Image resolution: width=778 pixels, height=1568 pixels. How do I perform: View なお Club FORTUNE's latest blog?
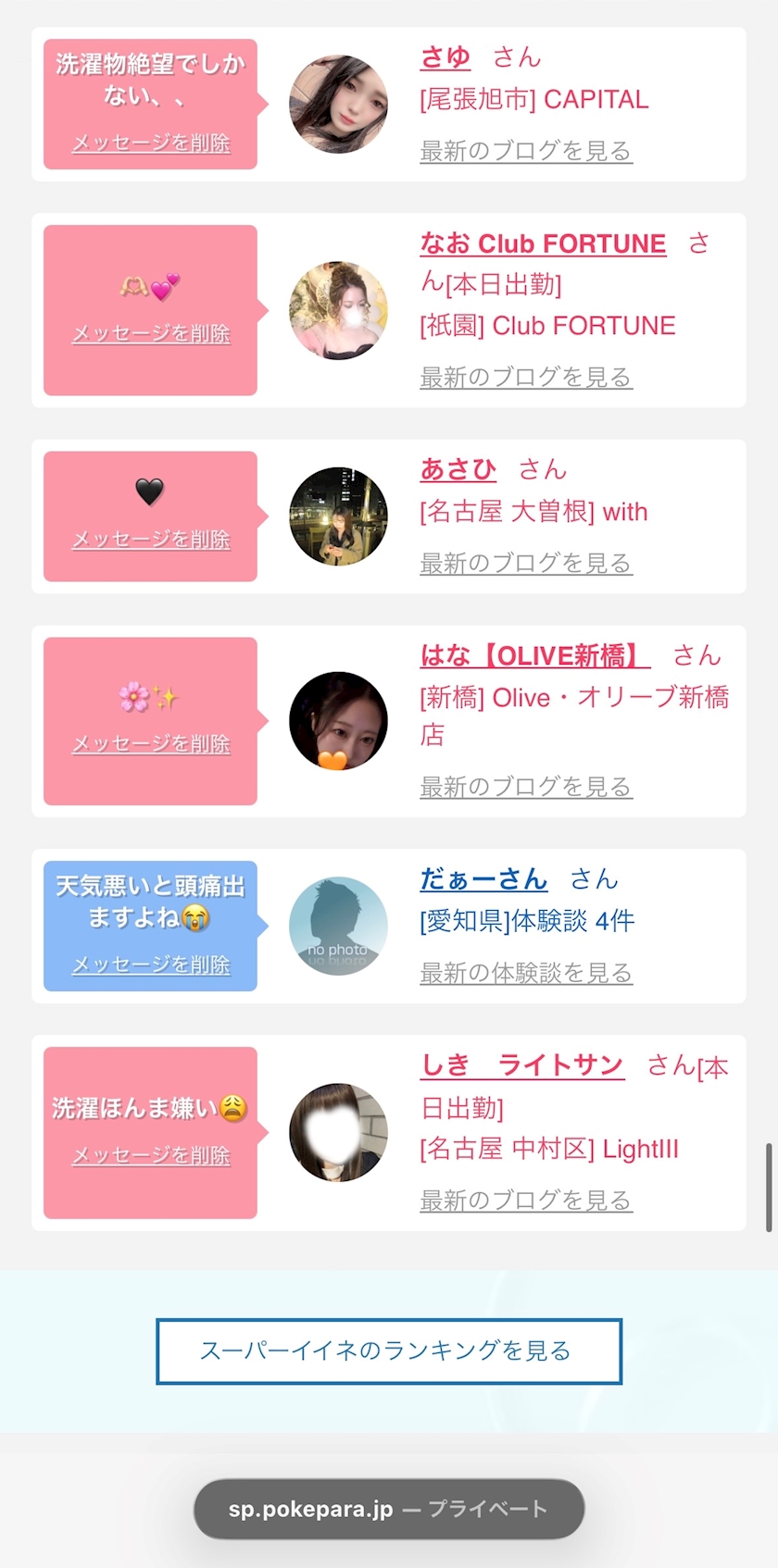click(x=526, y=378)
